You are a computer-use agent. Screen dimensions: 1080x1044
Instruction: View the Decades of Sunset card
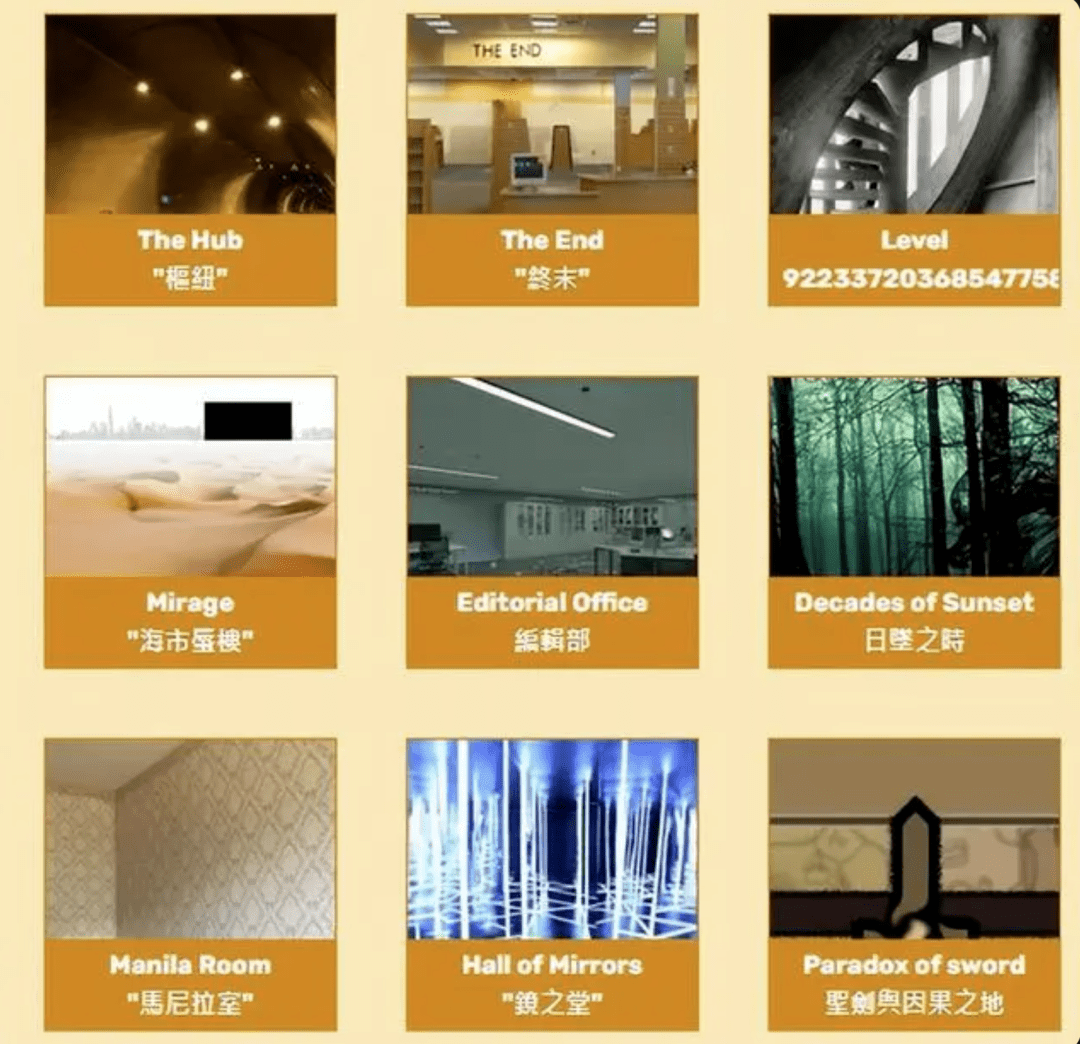(914, 522)
